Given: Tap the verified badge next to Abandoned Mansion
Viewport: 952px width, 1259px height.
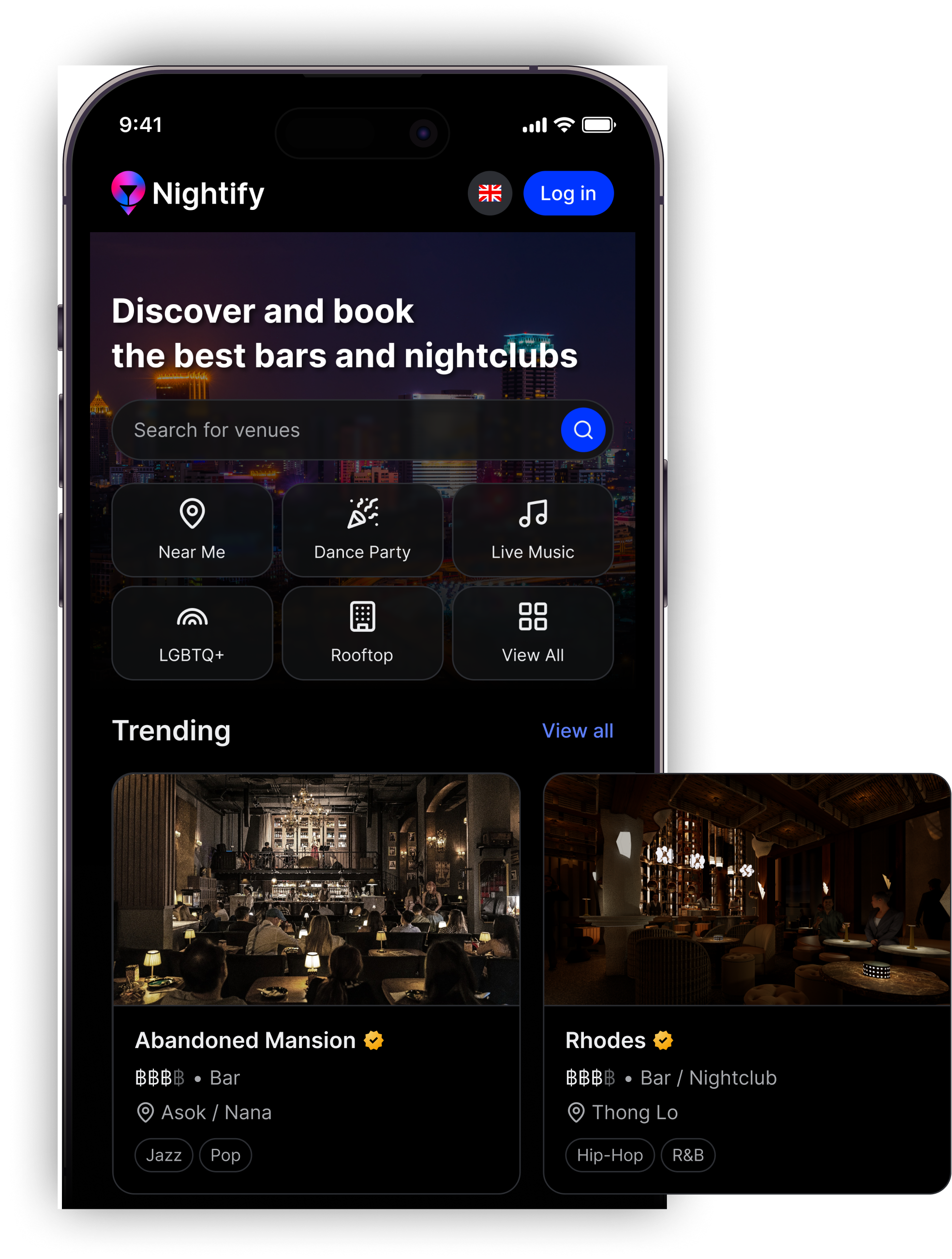Looking at the screenshot, I should point(373,1040).
